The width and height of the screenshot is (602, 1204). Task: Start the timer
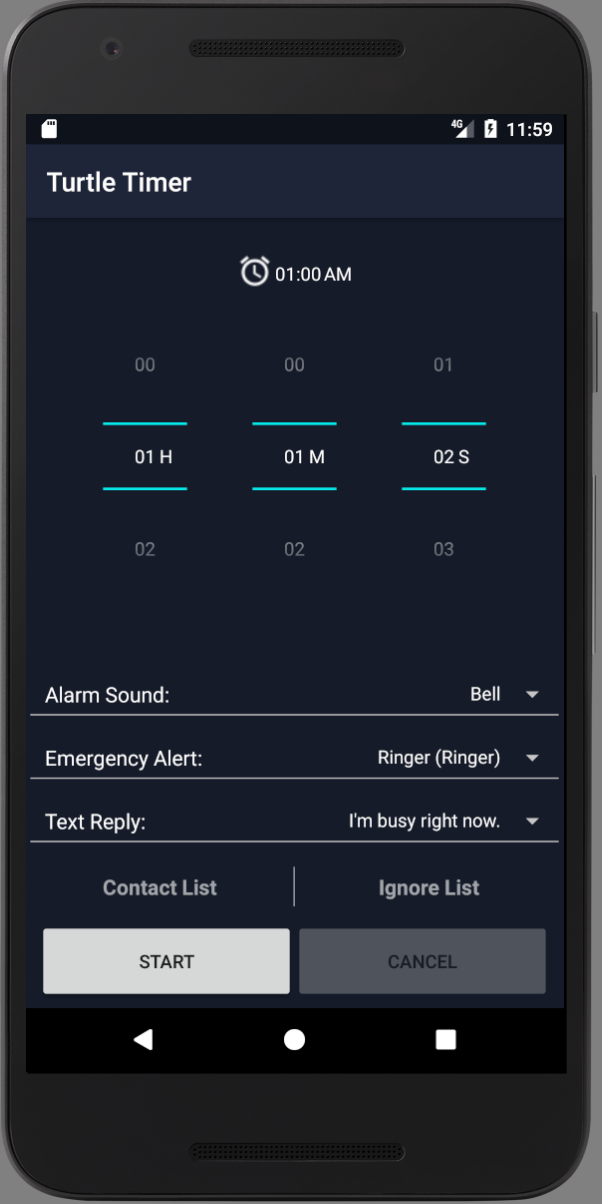tap(166, 961)
